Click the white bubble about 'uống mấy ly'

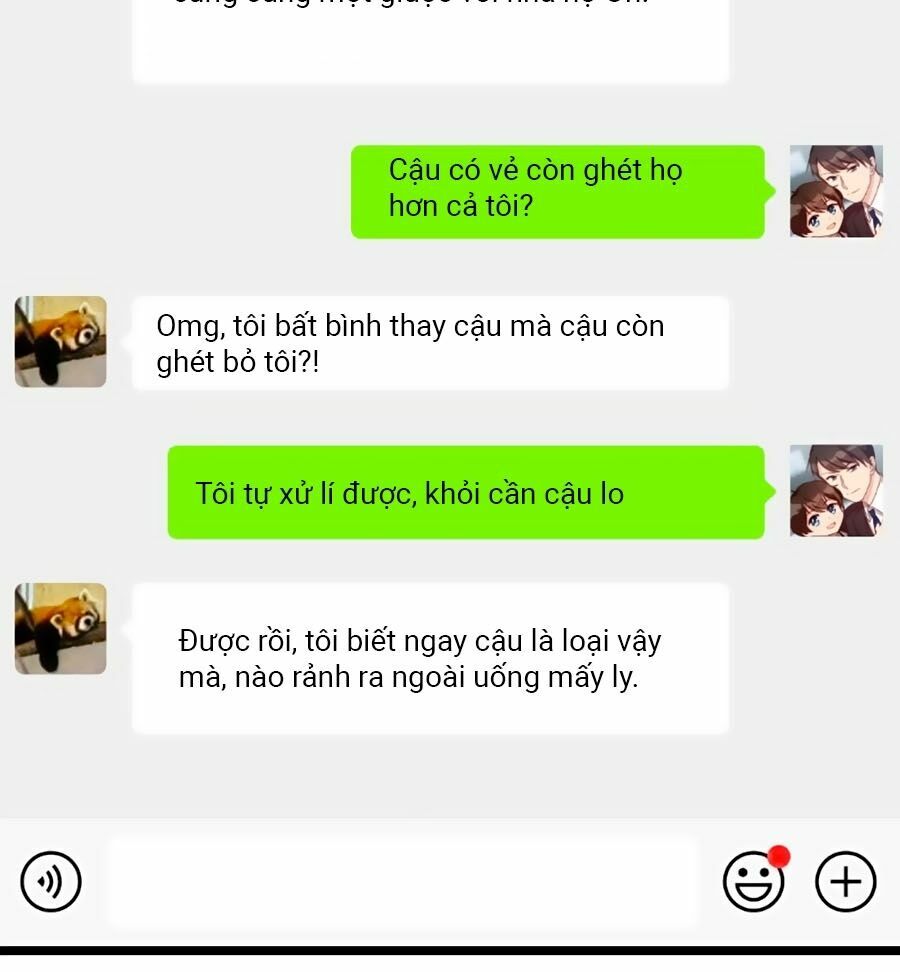pyautogui.click(x=430, y=657)
